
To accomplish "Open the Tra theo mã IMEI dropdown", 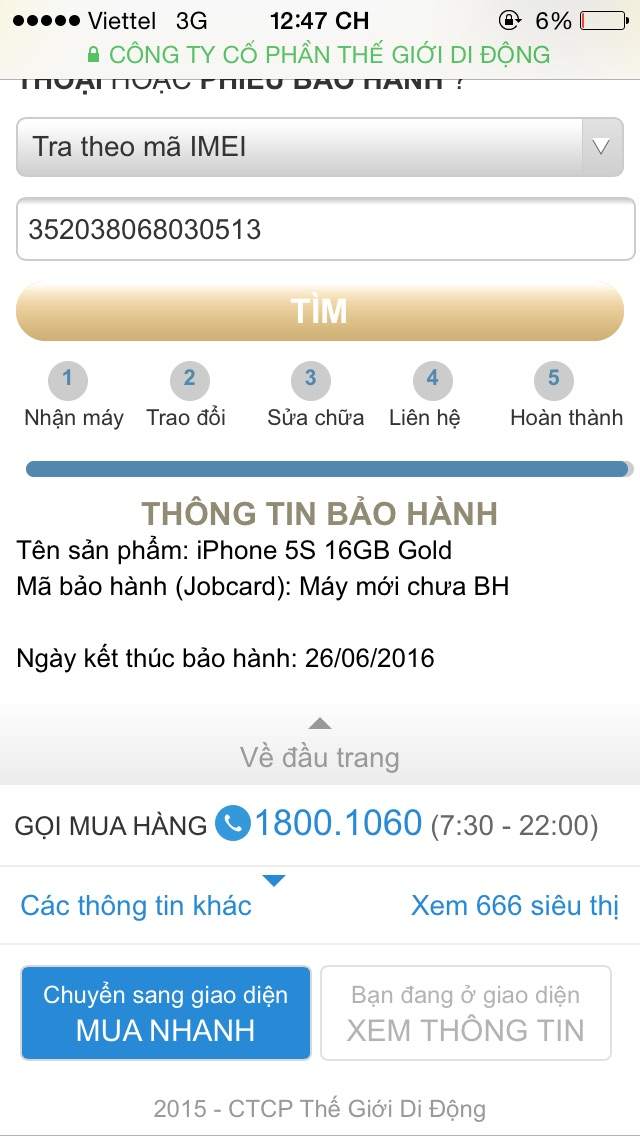I will tap(320, 147).
